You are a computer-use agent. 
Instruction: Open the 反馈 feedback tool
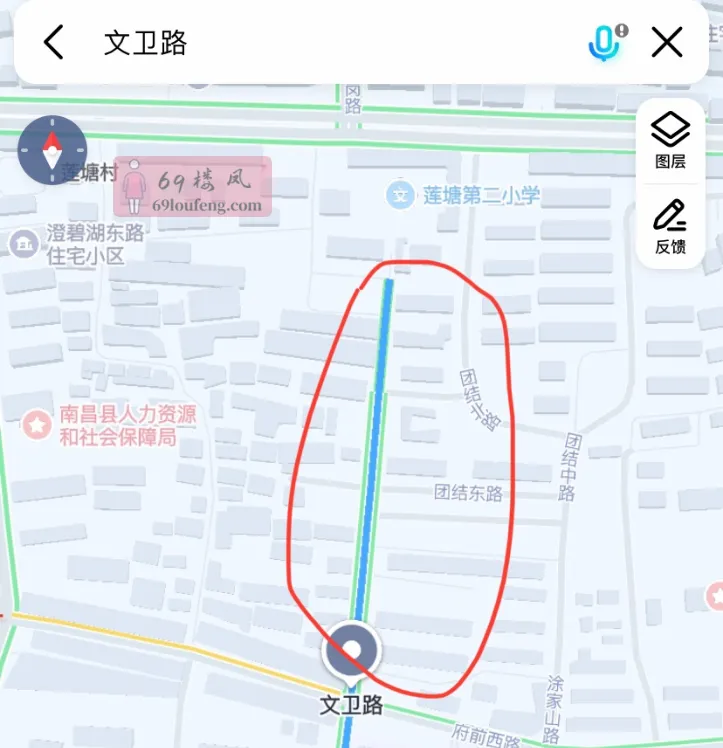670,224
